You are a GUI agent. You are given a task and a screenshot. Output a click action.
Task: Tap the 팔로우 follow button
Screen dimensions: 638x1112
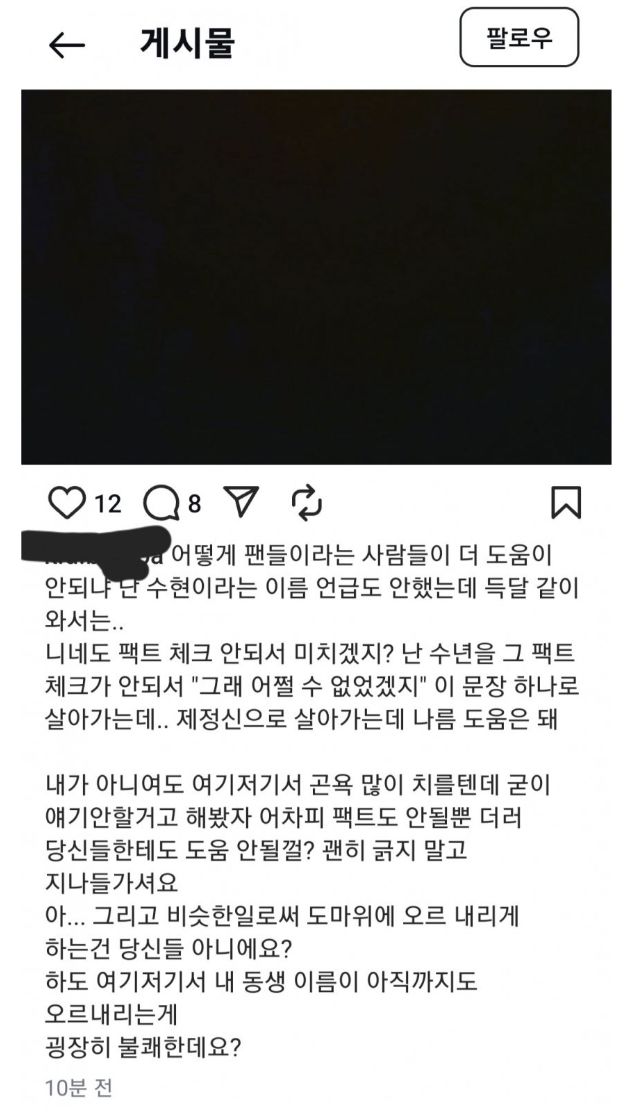click(519, 40)
